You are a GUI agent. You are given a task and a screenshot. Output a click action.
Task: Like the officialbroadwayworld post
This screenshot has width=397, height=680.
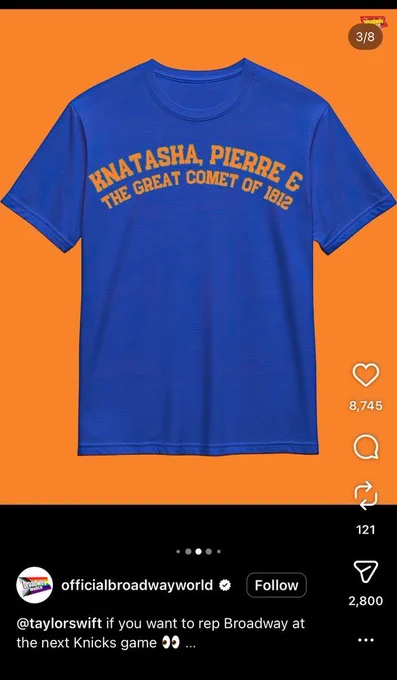pos(366,375)
